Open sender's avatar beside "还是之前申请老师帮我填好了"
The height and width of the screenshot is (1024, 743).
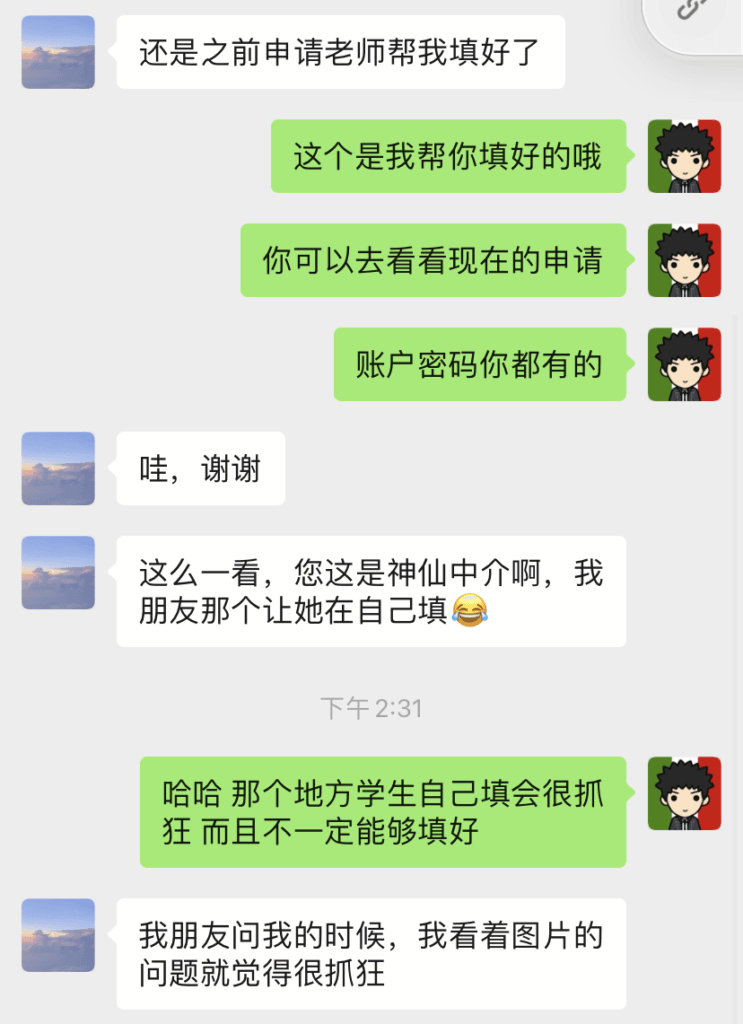(58, 52)
